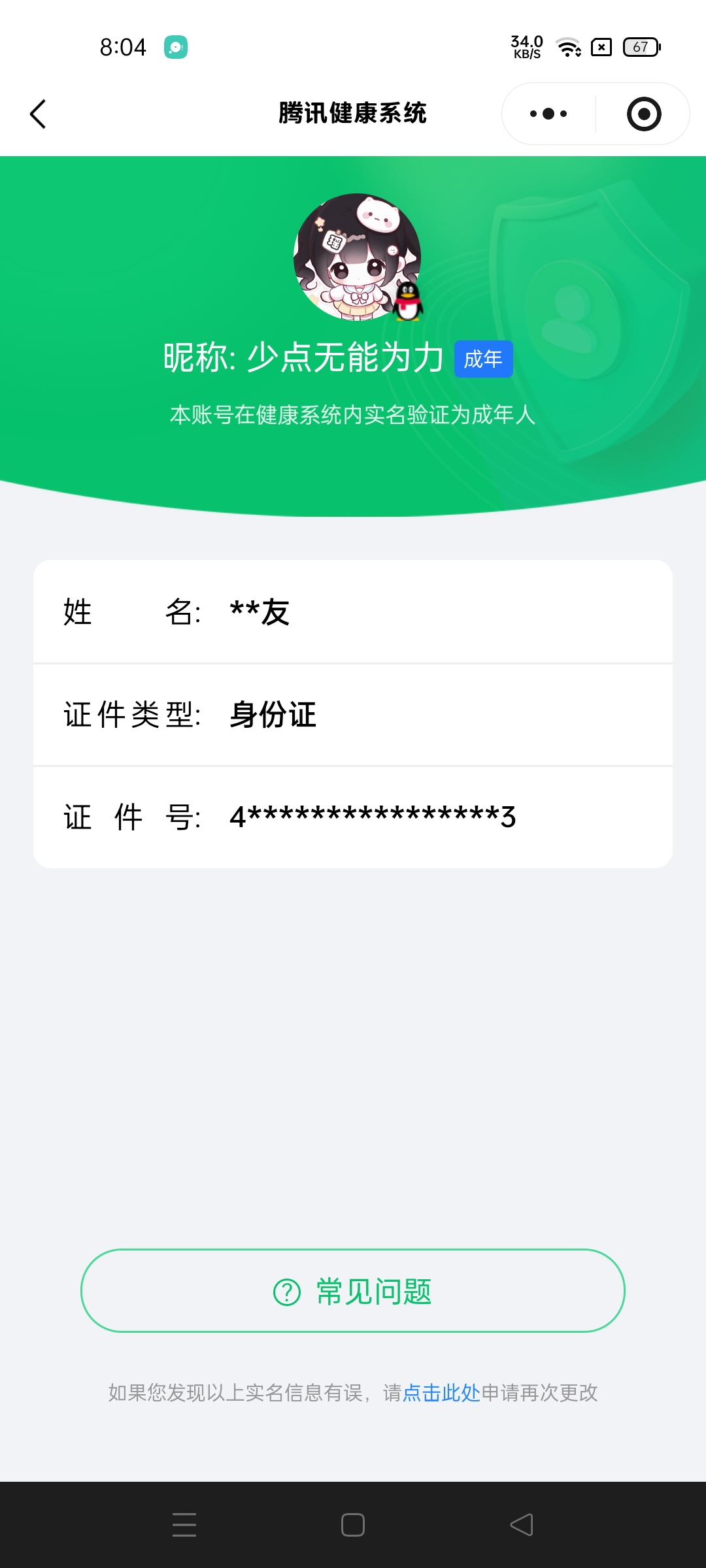Tap the Android recent apps navigation key
The image size is (706, 1568).
click(x=185, y=1525)
